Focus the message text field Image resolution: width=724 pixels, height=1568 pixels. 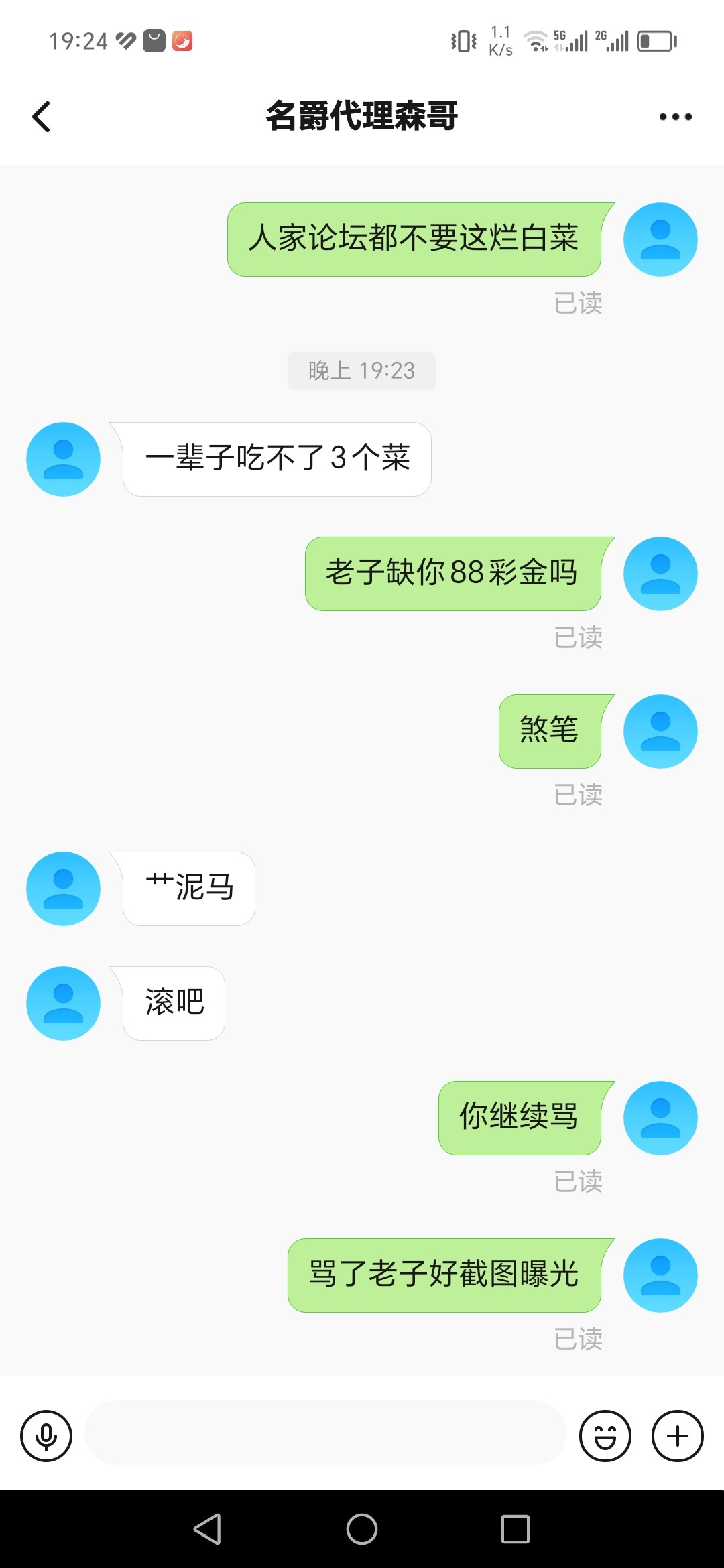(x=325, y=1433)
